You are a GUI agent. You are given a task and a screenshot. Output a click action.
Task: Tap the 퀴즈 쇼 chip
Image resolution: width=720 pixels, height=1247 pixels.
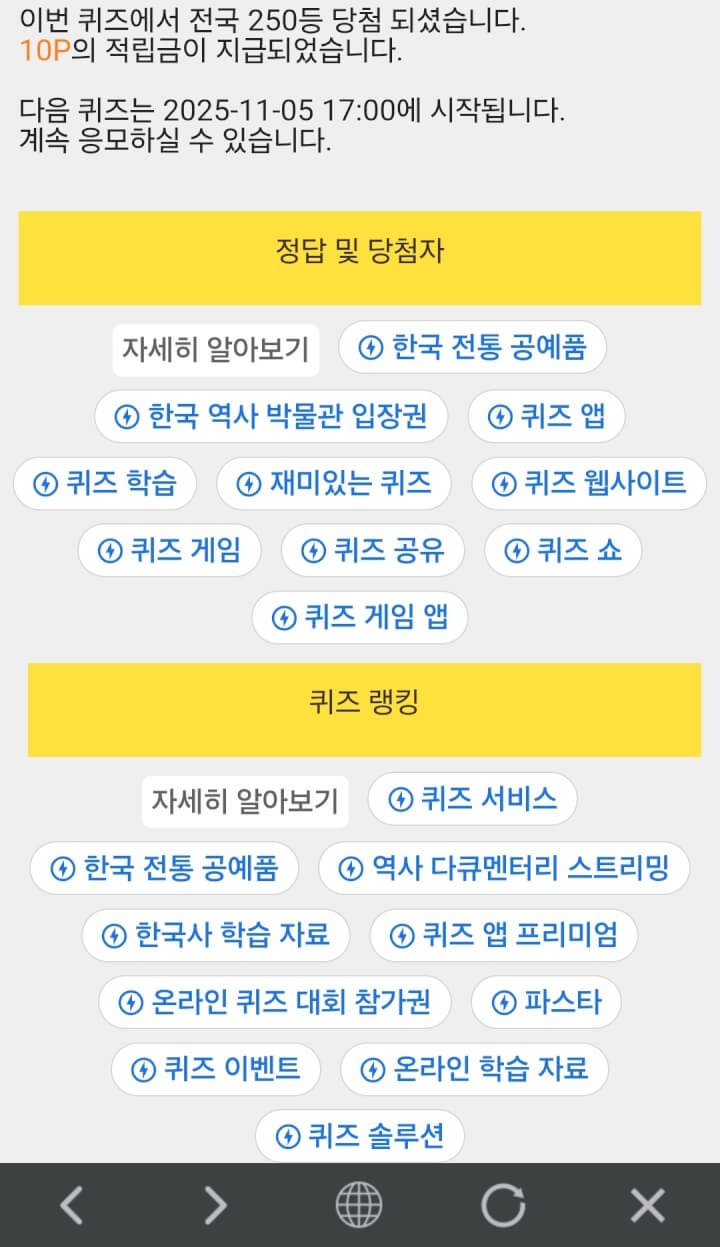pos(563,550)
